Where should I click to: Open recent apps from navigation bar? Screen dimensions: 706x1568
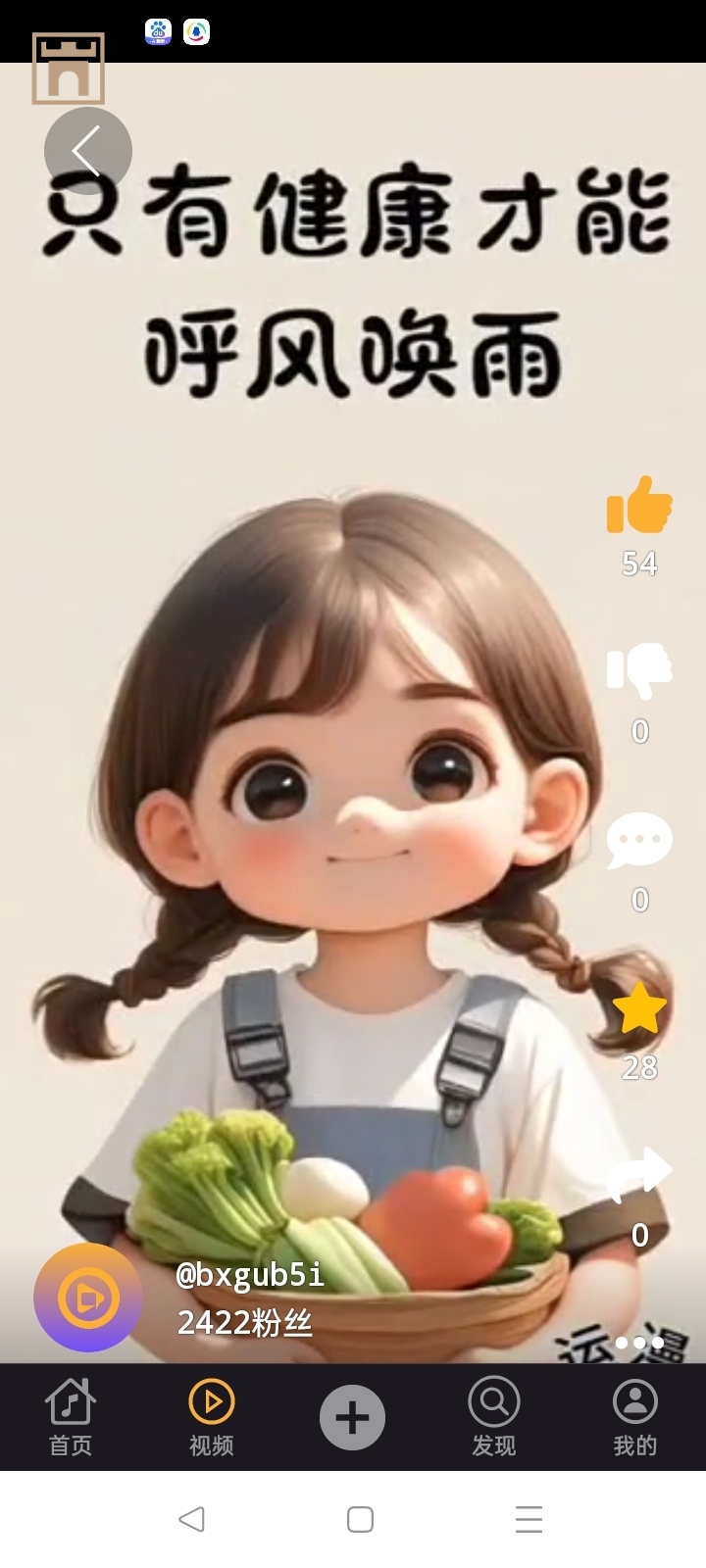point(529,1519)
